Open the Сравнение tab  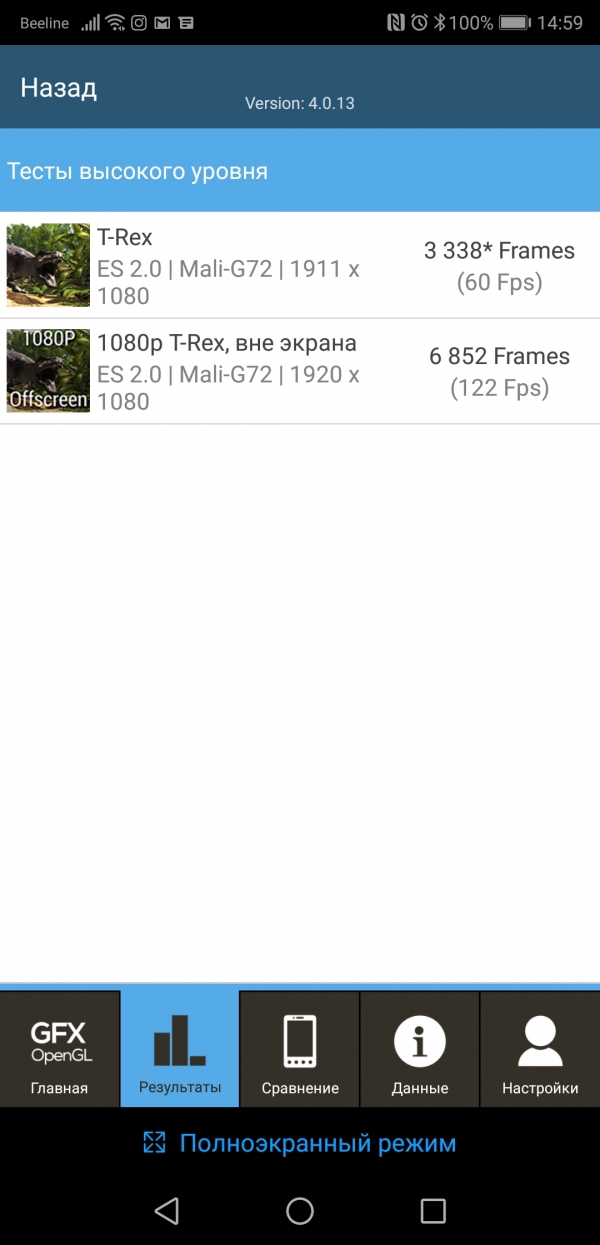pyautogui.click(x=300, y=1049)
